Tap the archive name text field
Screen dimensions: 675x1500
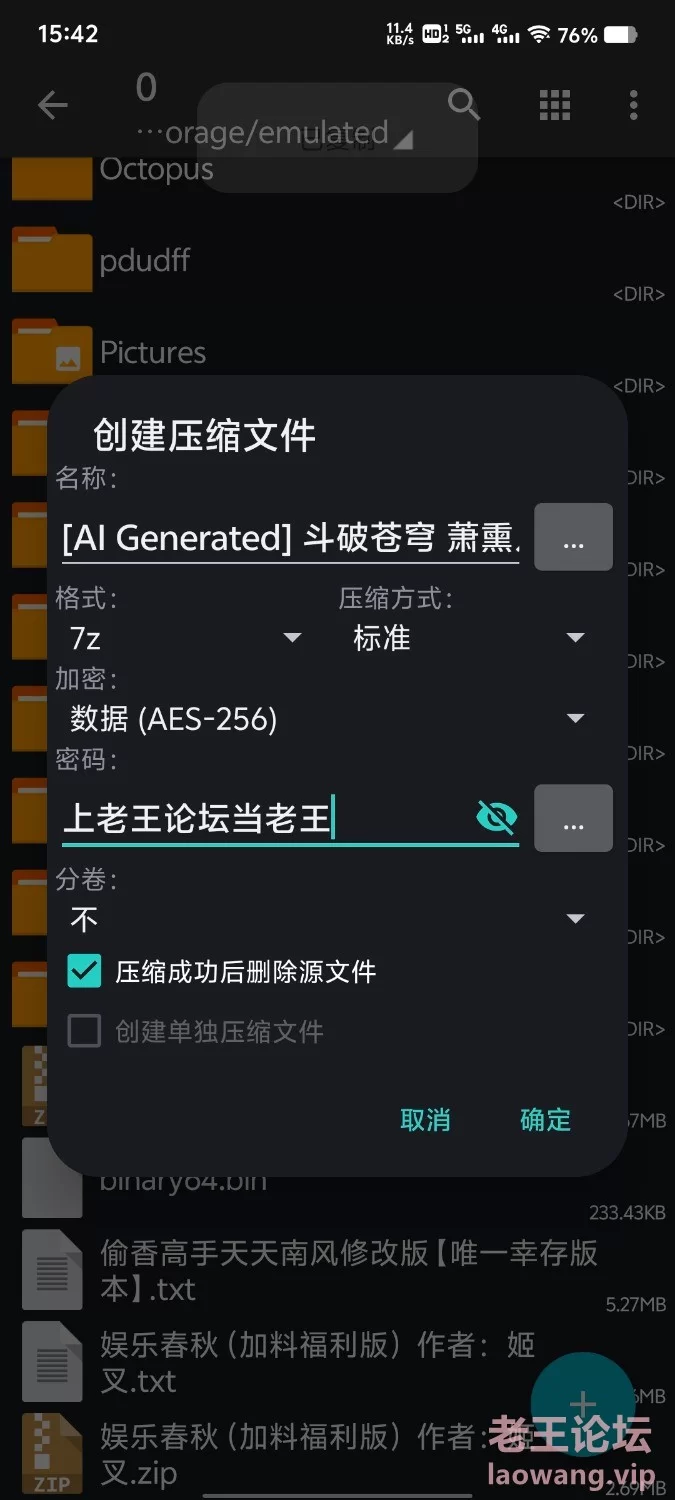(x=290, y=538)
